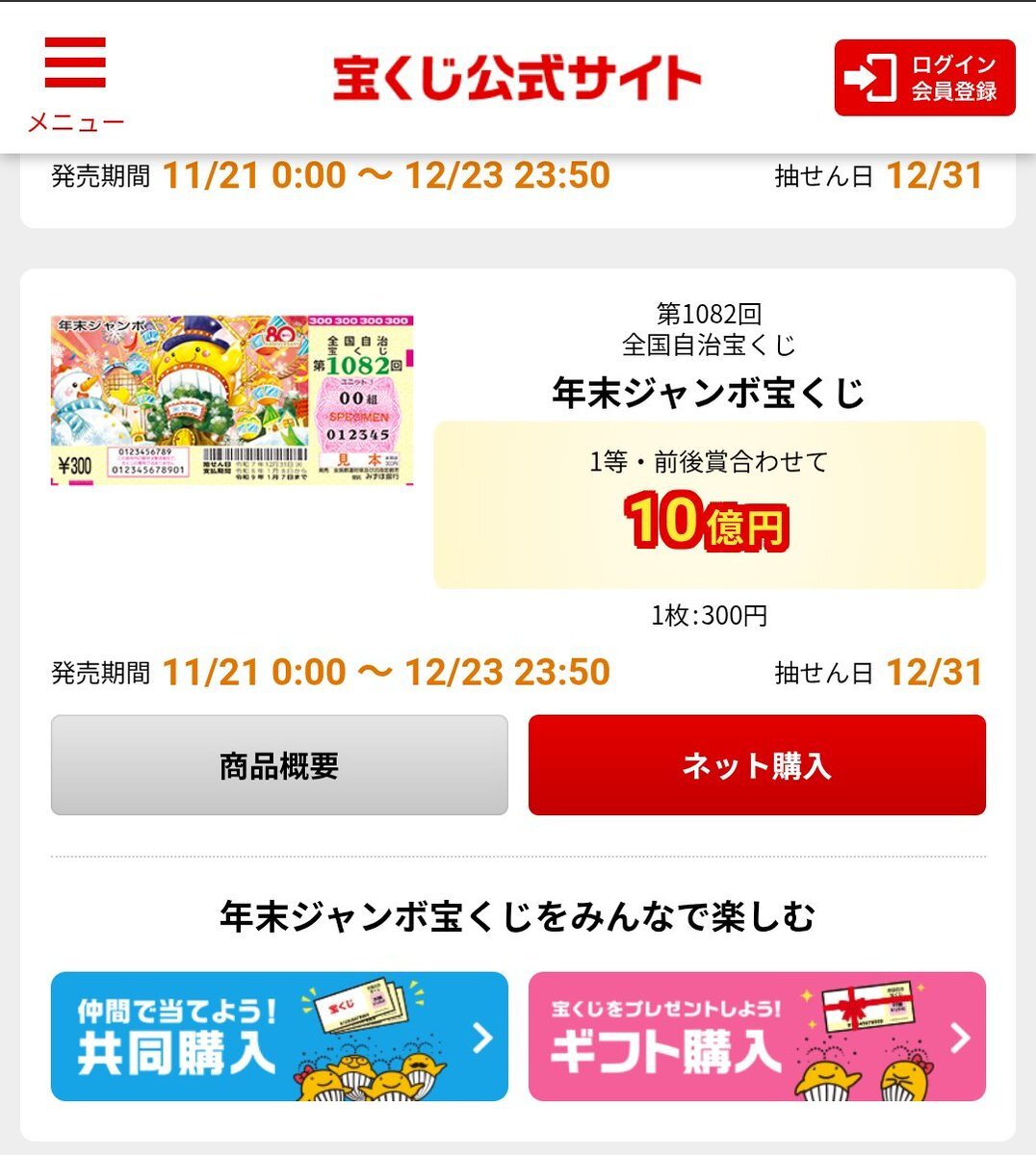Open the 共同購入 group purchase banner
Screen dimensions: 1036x1155
coord(279,1037)
